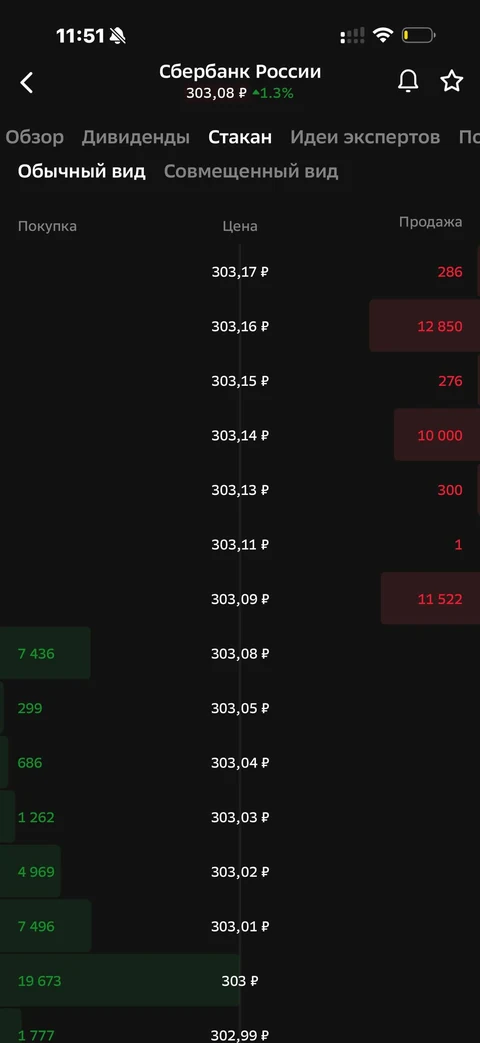Select the 303,01 ₽ buy level
480x1043 pixels.
click(240, 927)
